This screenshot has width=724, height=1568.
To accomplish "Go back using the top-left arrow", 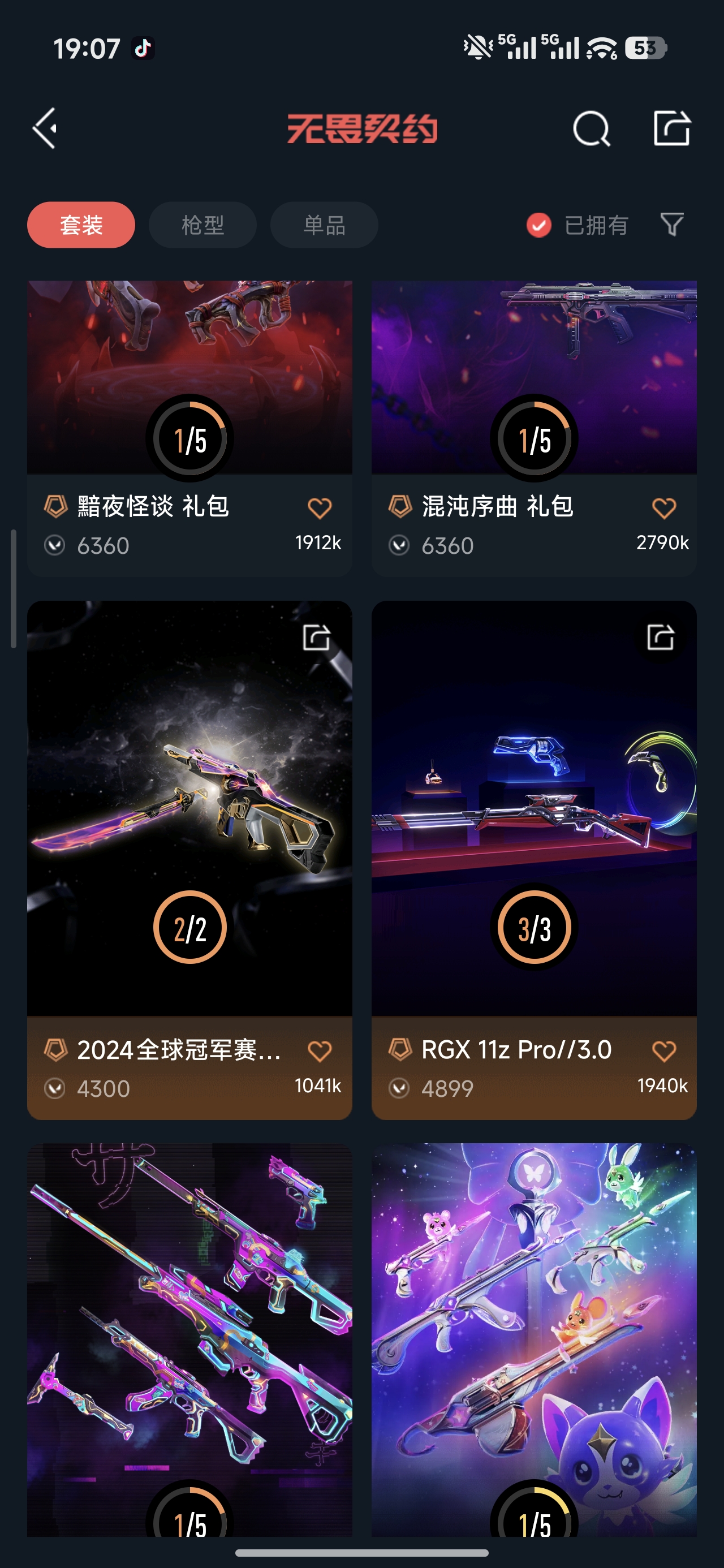I will (x=45, y=128).
